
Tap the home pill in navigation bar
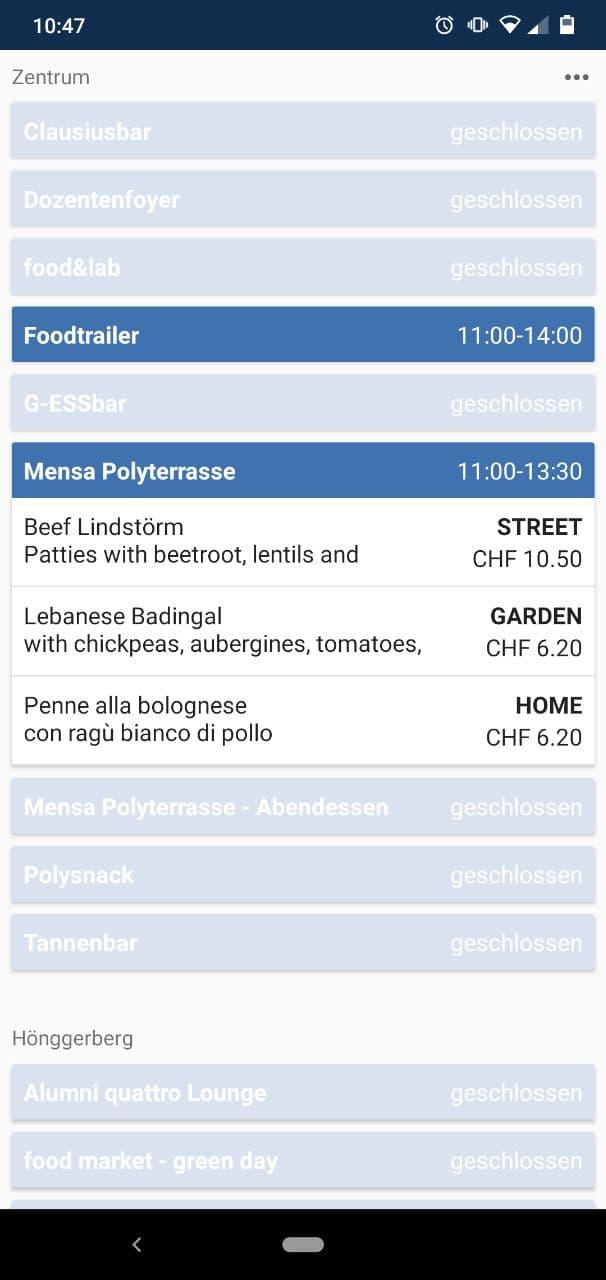point(303,1245)
